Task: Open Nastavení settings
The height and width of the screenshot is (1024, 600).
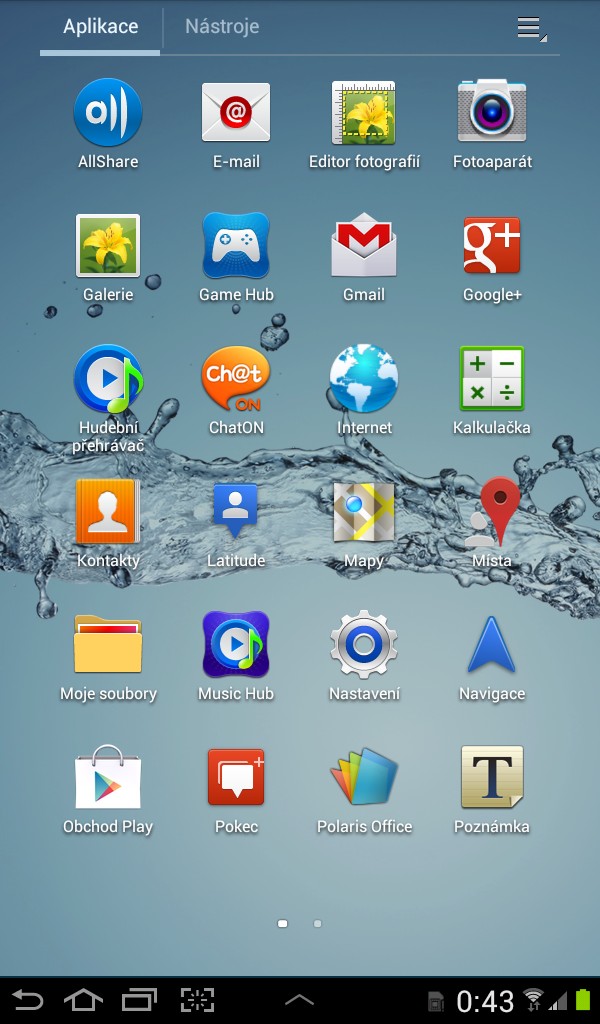Action: coord(364,656)
